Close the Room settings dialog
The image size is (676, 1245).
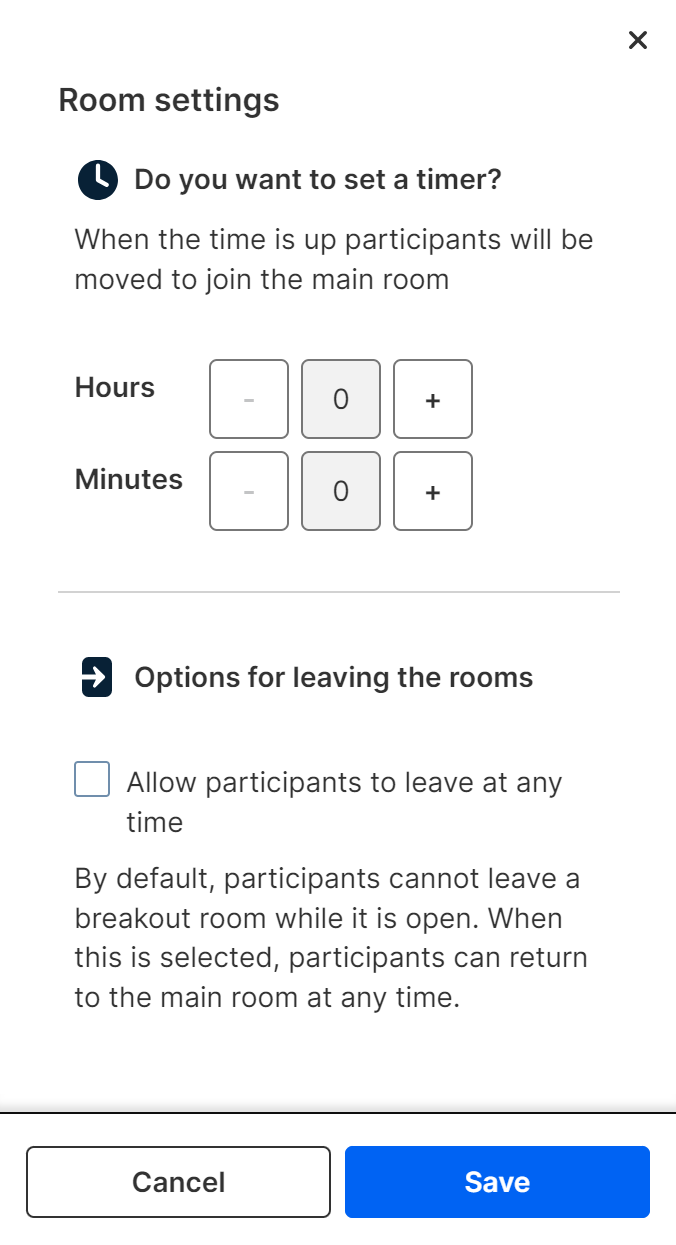[x=637, y=40]
